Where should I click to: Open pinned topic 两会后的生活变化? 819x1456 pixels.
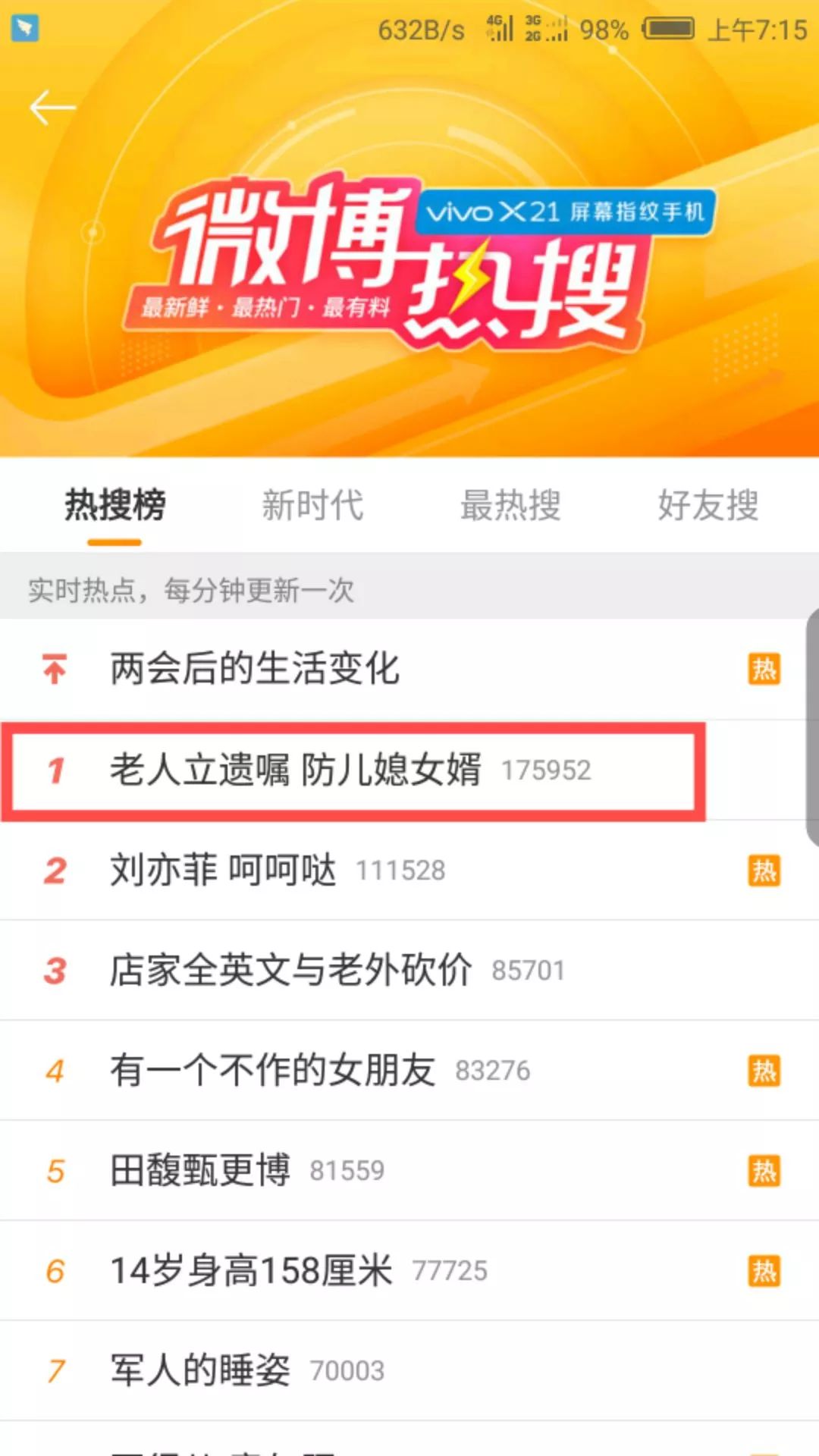tap(255, 669)
